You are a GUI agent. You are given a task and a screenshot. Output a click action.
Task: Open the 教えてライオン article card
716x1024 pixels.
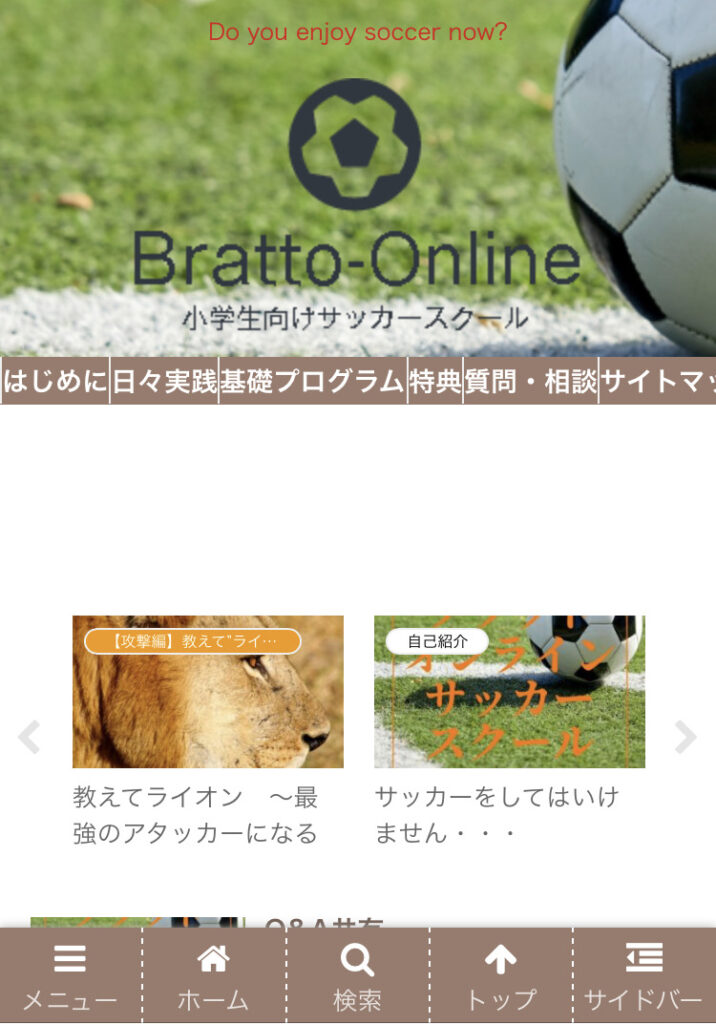pos(208,730)
